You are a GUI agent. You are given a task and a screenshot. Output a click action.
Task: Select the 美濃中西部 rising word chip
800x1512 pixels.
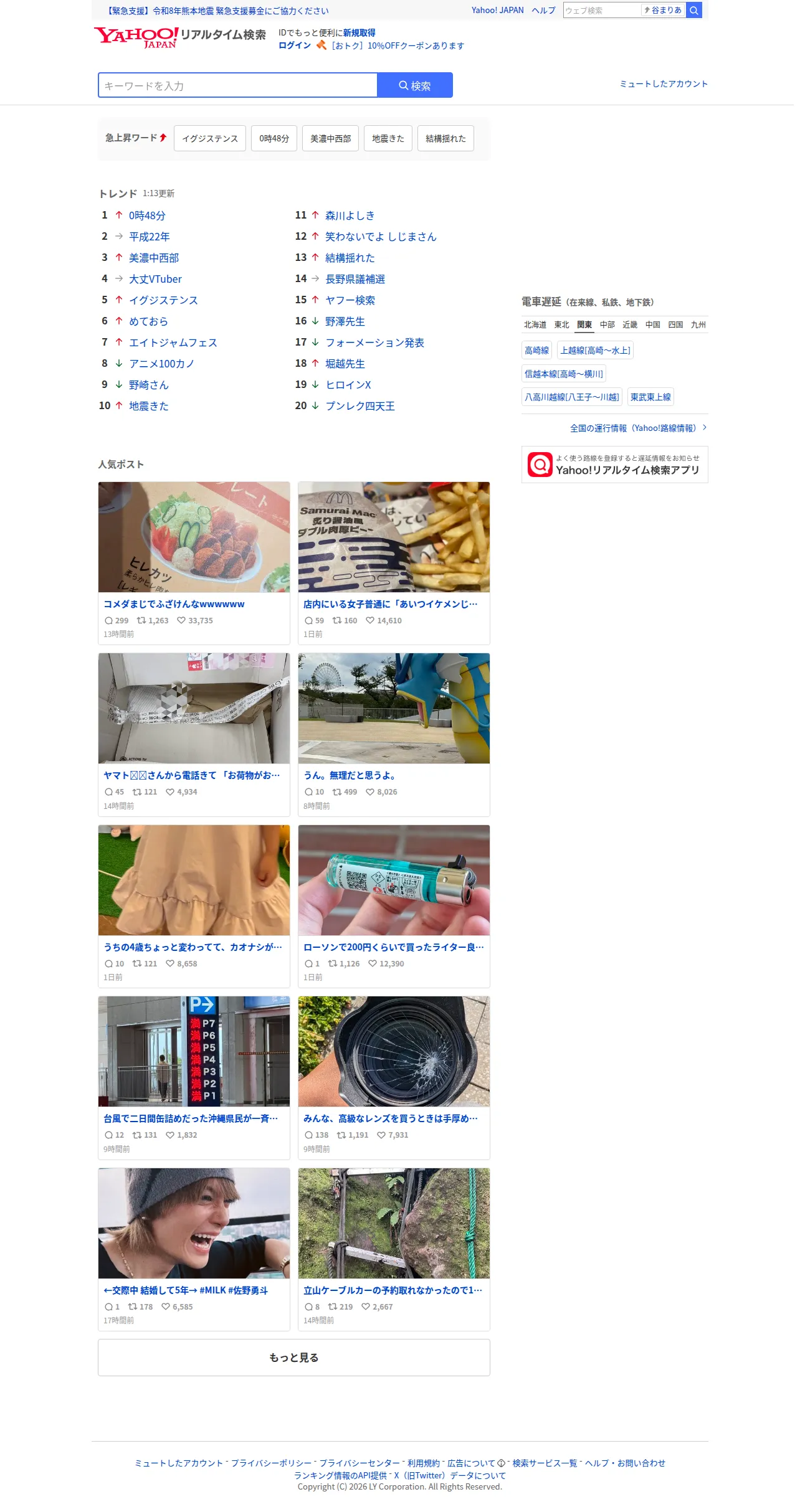pos(331,138)
